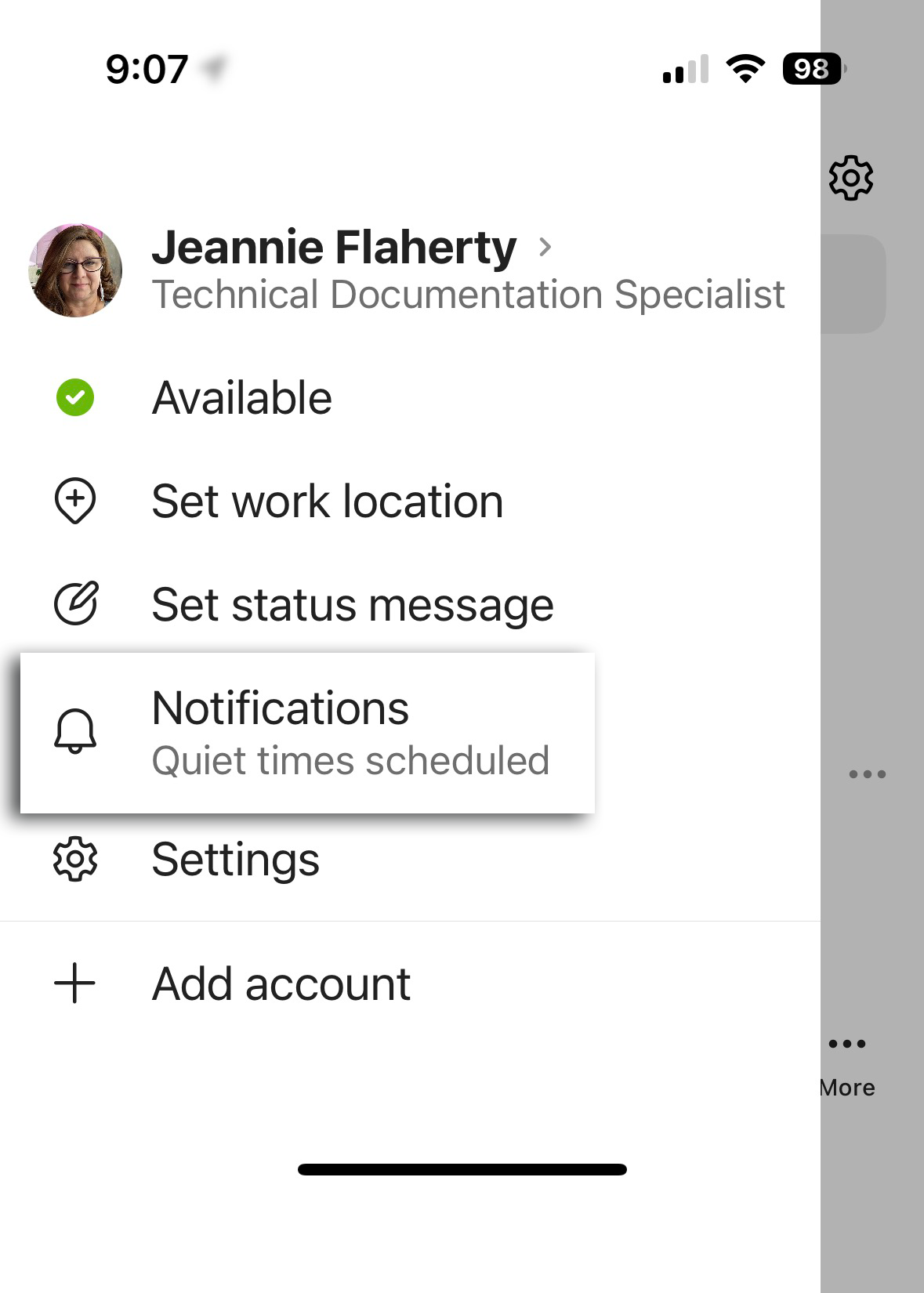Open the Settings row

coord(235,860)
